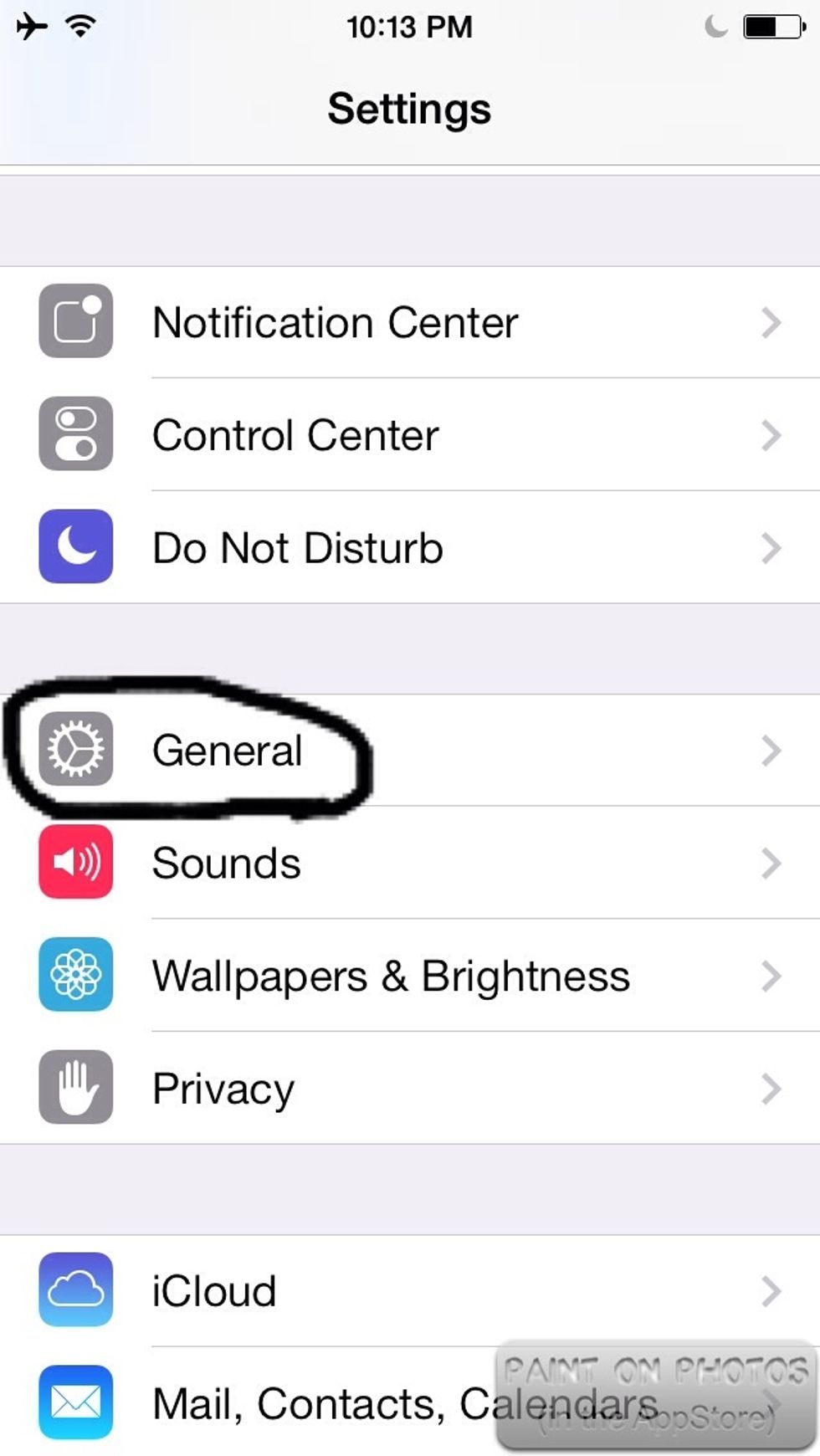The width and height of the screenshot is (820, 1456).
Task: View Privacy settings
Action: click(x=223, y=1089)
